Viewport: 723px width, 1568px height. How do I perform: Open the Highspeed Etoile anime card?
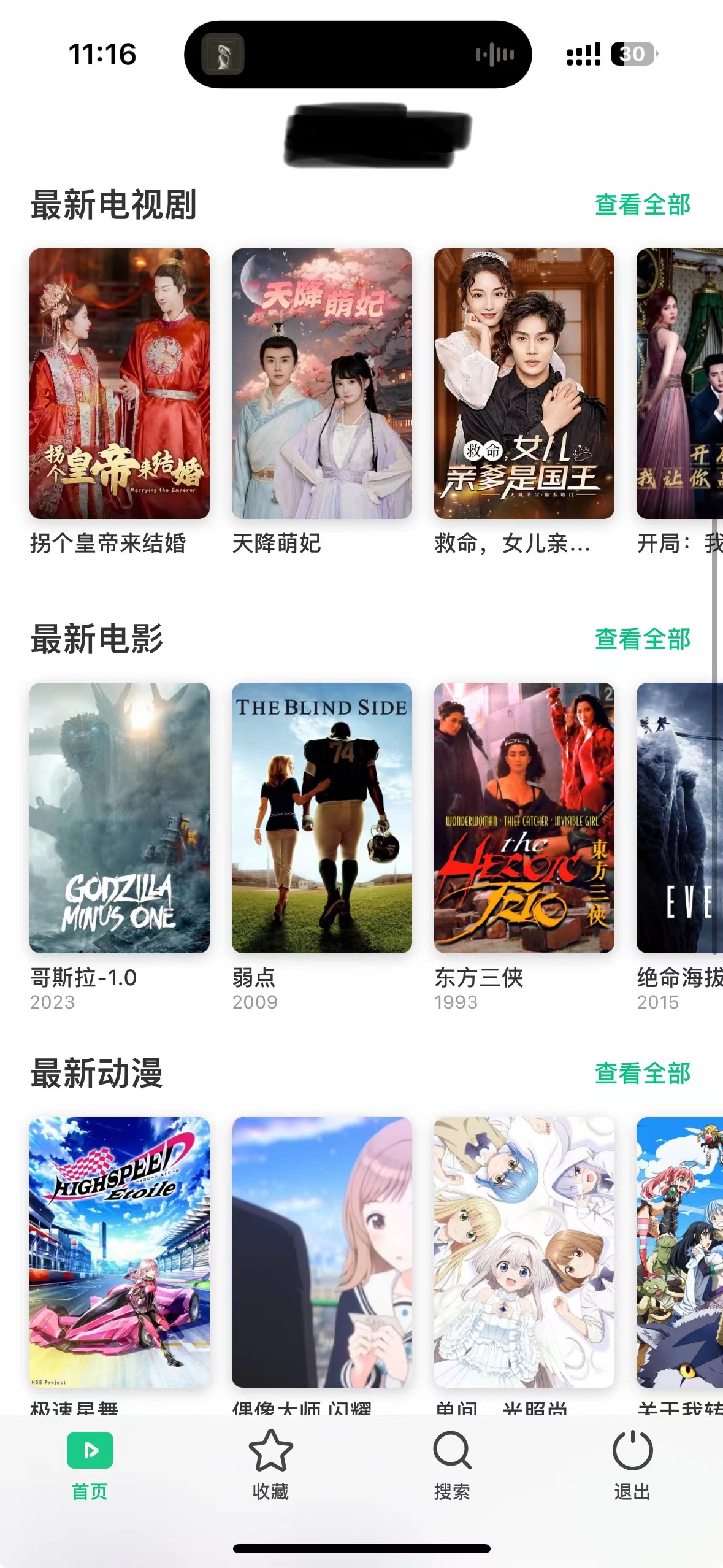120,1253
